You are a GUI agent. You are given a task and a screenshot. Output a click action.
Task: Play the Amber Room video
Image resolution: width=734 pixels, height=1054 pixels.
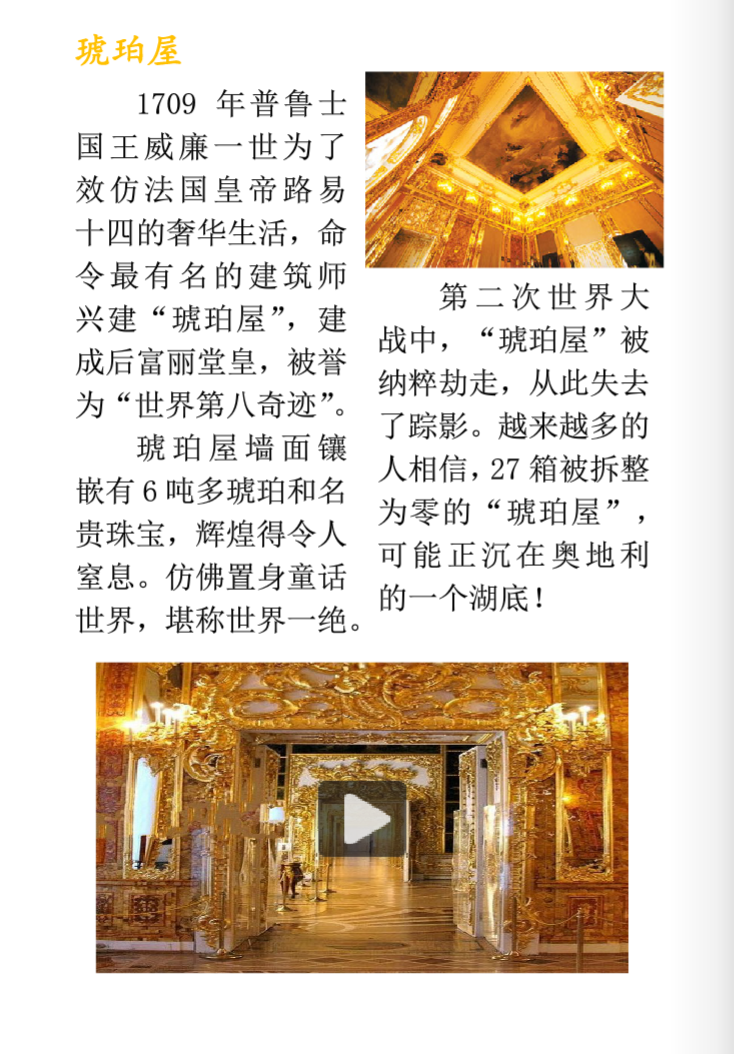click(362, 818)
